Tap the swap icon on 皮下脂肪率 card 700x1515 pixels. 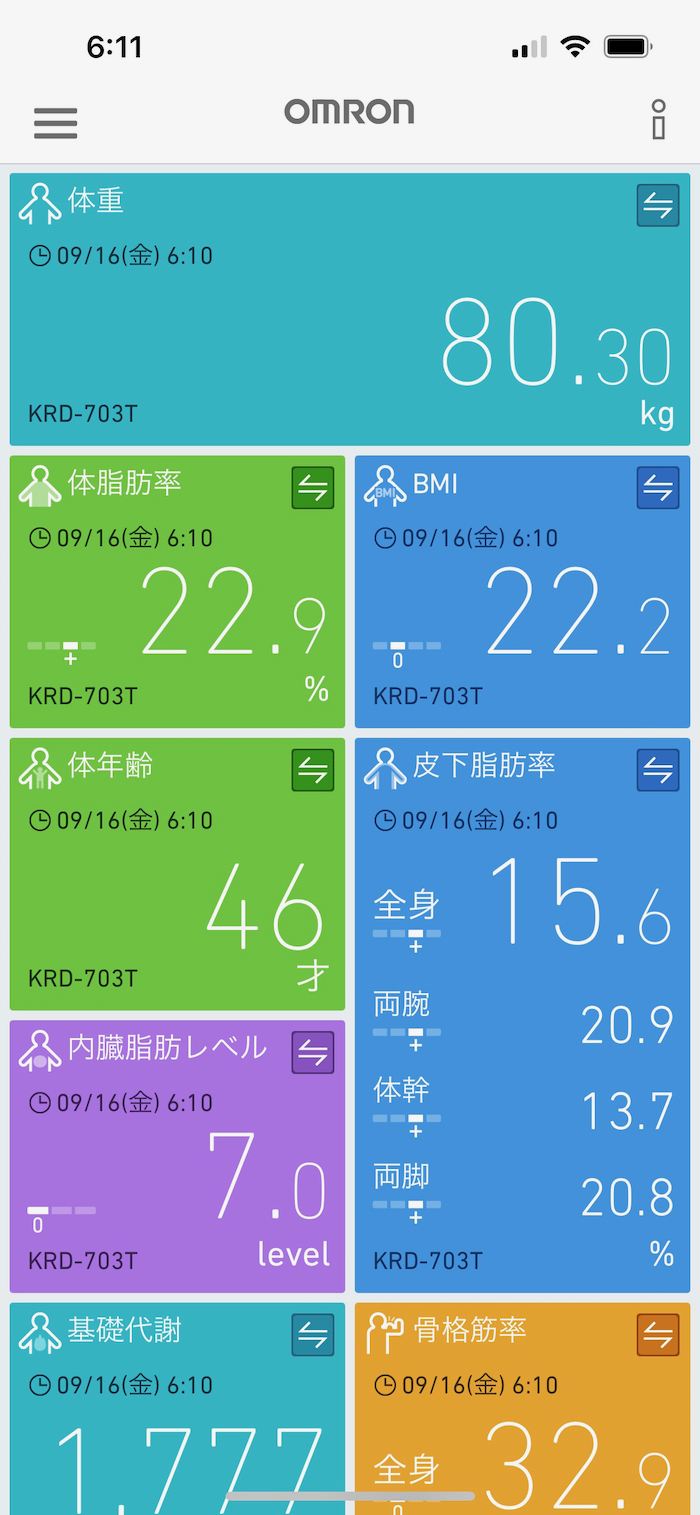[x=657, y=770]
